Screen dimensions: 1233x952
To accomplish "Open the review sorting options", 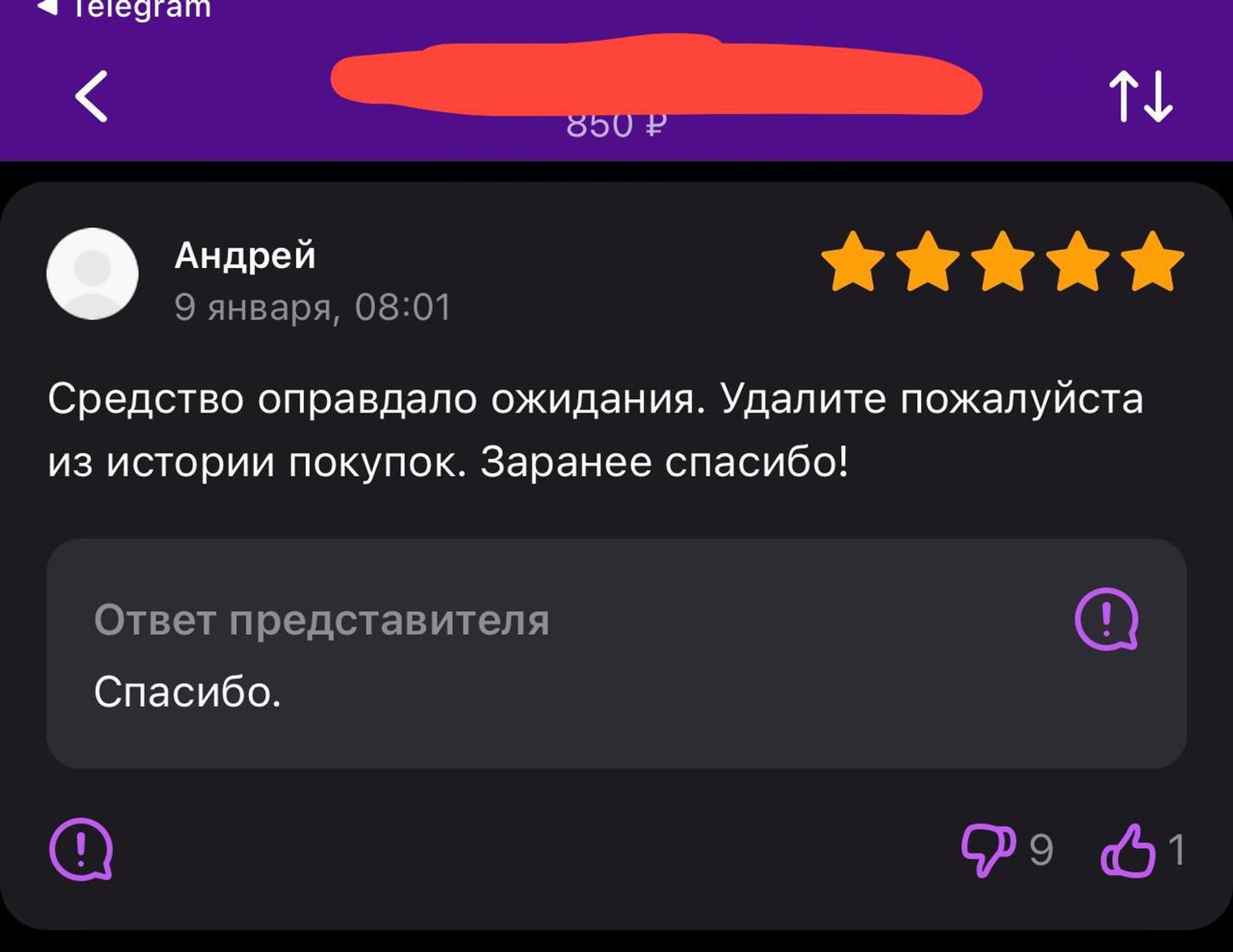I will pyautogui.click(x=1140, y=97).
